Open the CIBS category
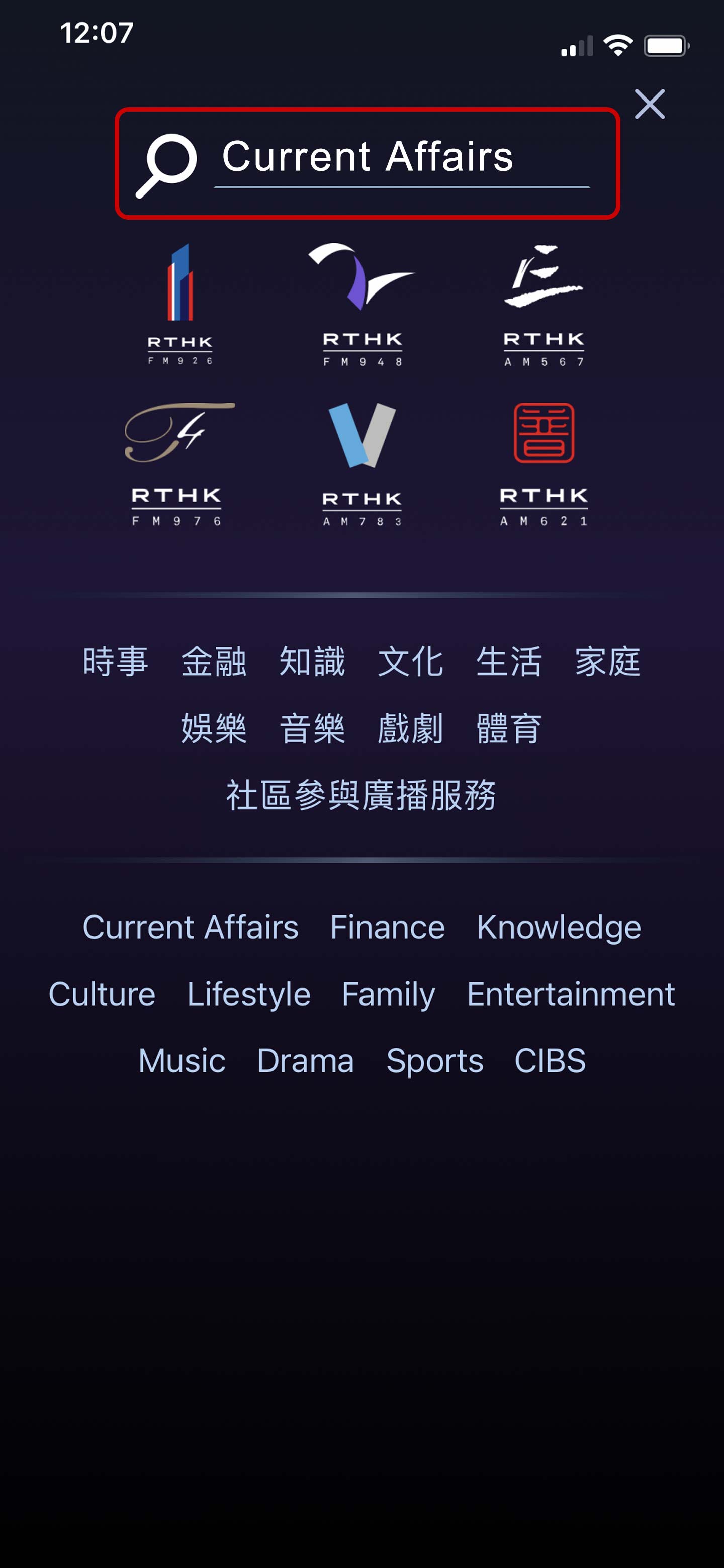724x1568 pixels. coord(551,1061)
